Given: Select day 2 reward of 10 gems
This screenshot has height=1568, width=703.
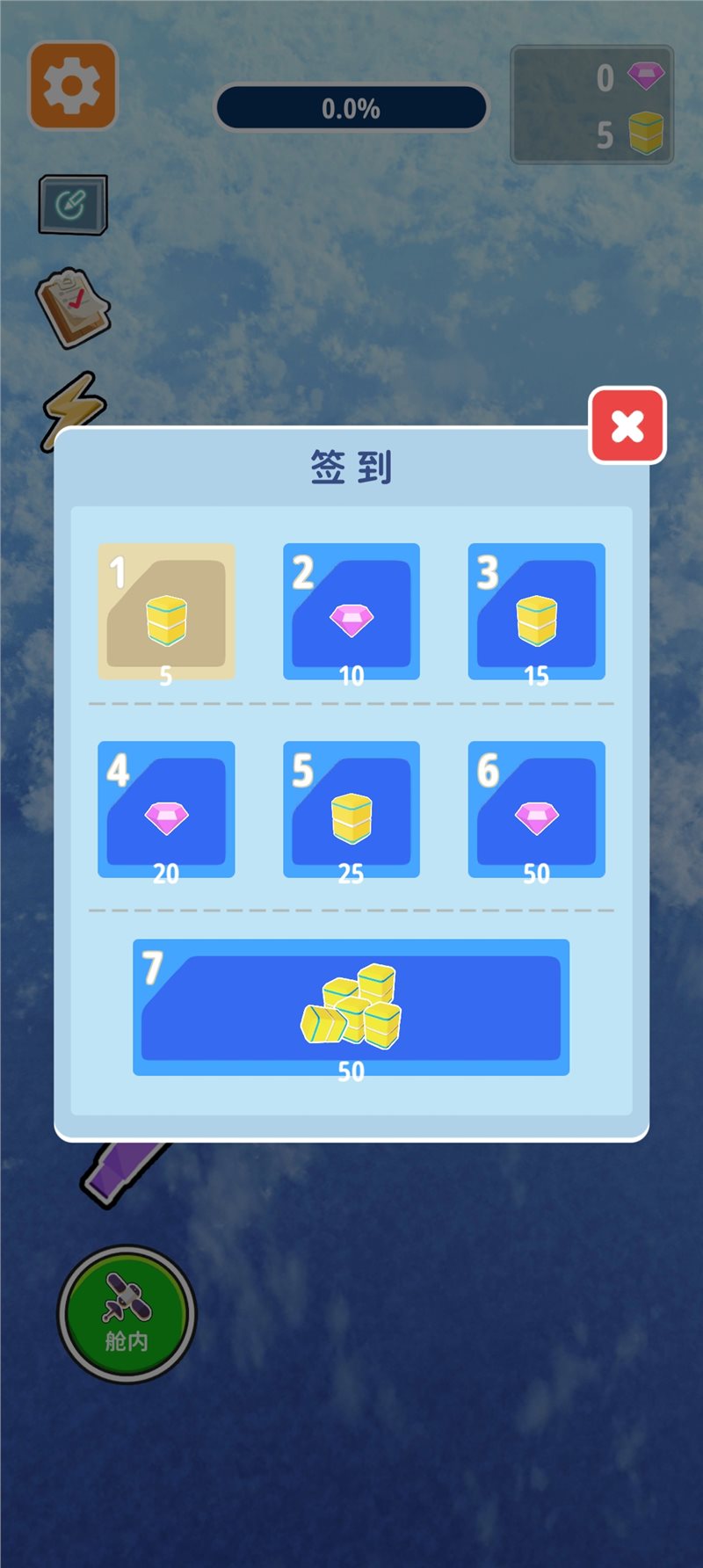Looking at the screenshot, I should point(351,612).
